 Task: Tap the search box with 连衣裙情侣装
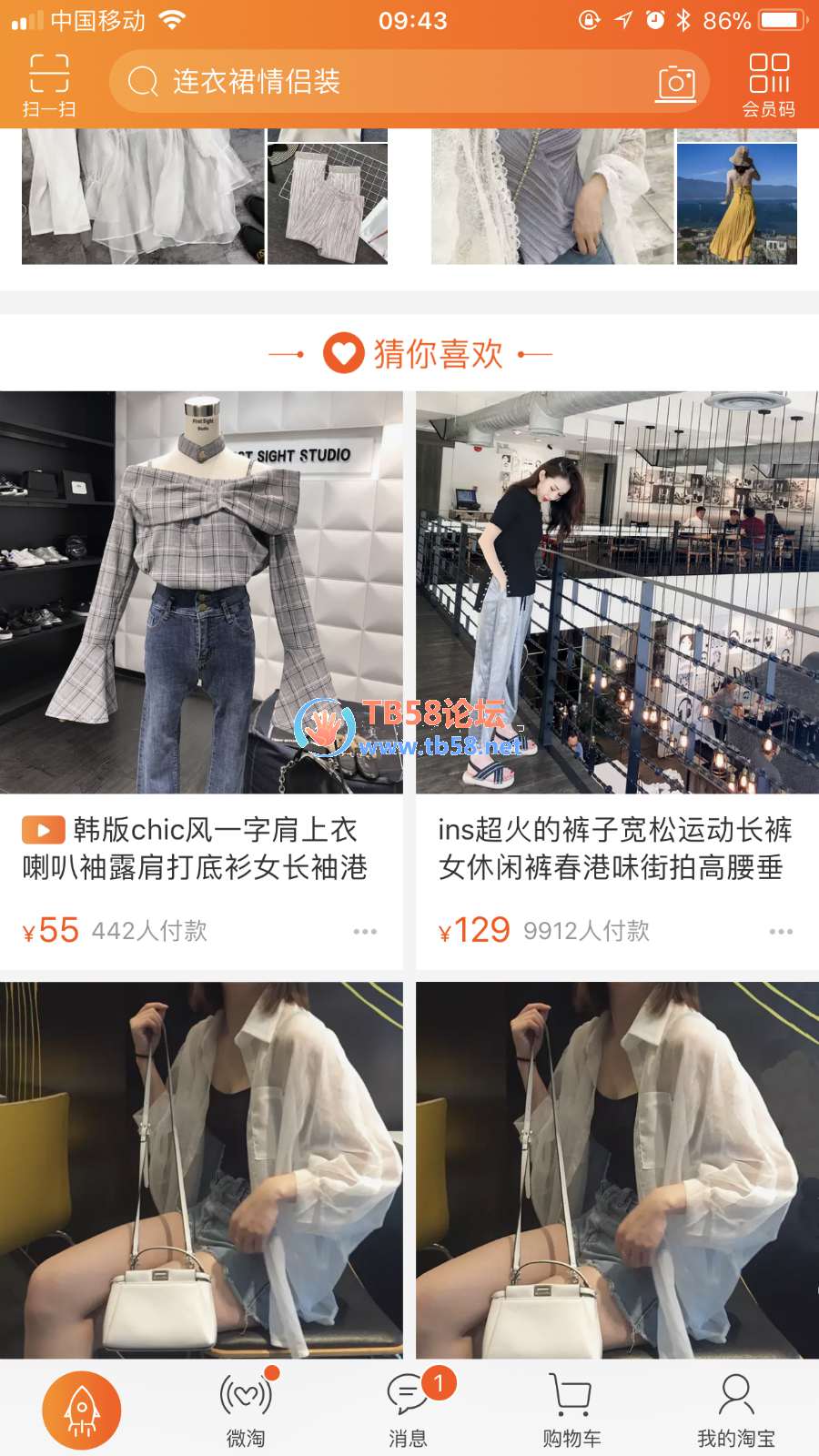[x=382, y=82]
